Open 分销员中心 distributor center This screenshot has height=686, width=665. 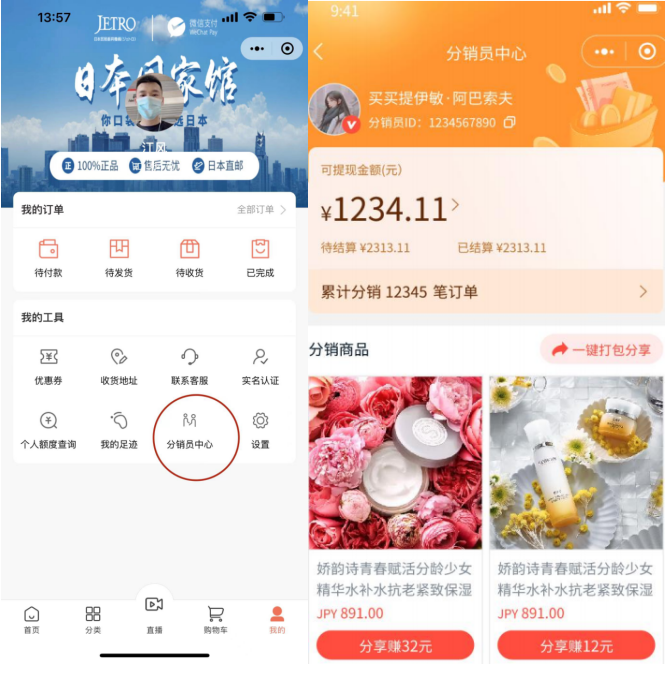[x=189, y=430]
